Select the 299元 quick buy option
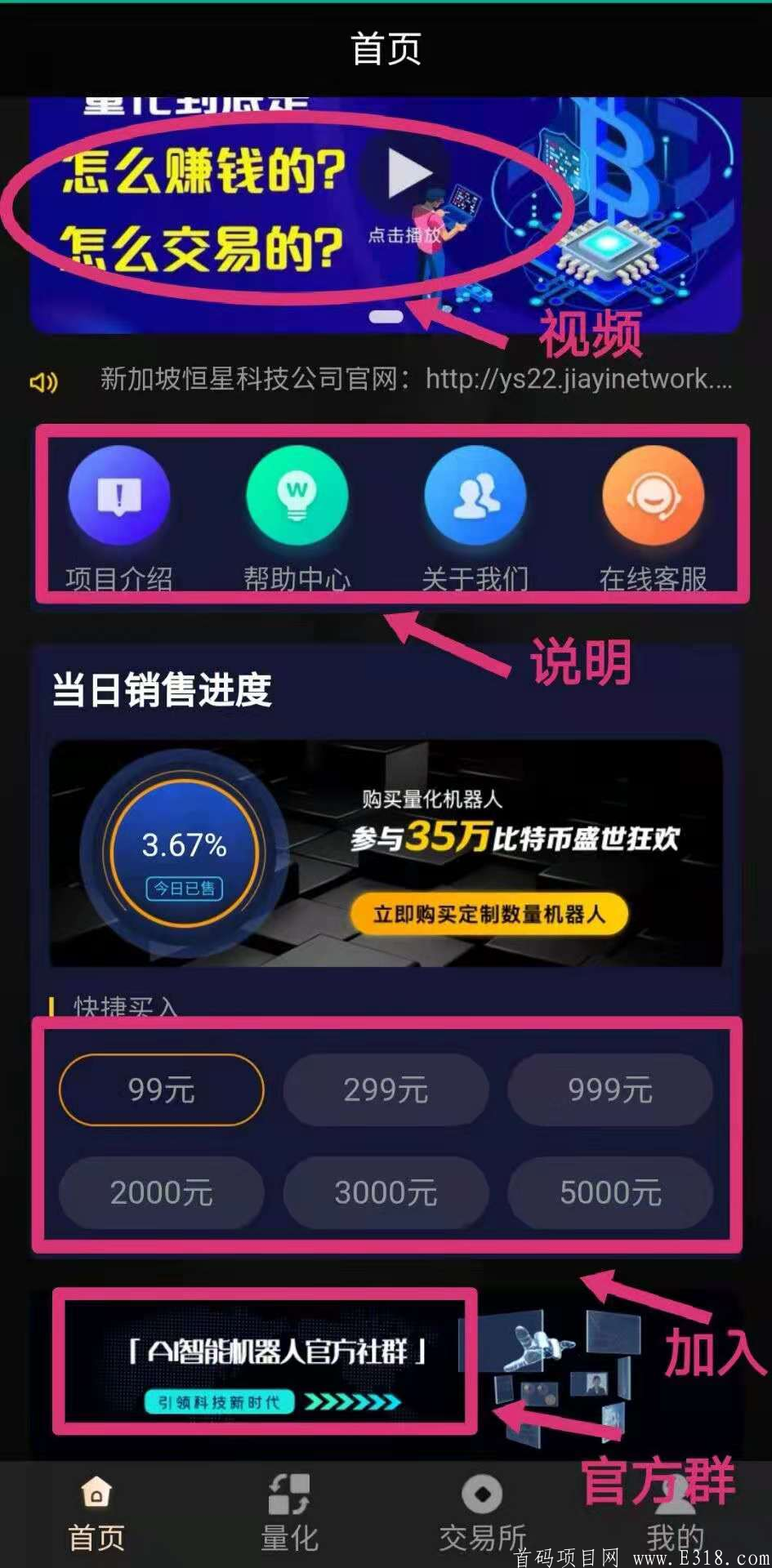772x1568 pixels. 386,1089
